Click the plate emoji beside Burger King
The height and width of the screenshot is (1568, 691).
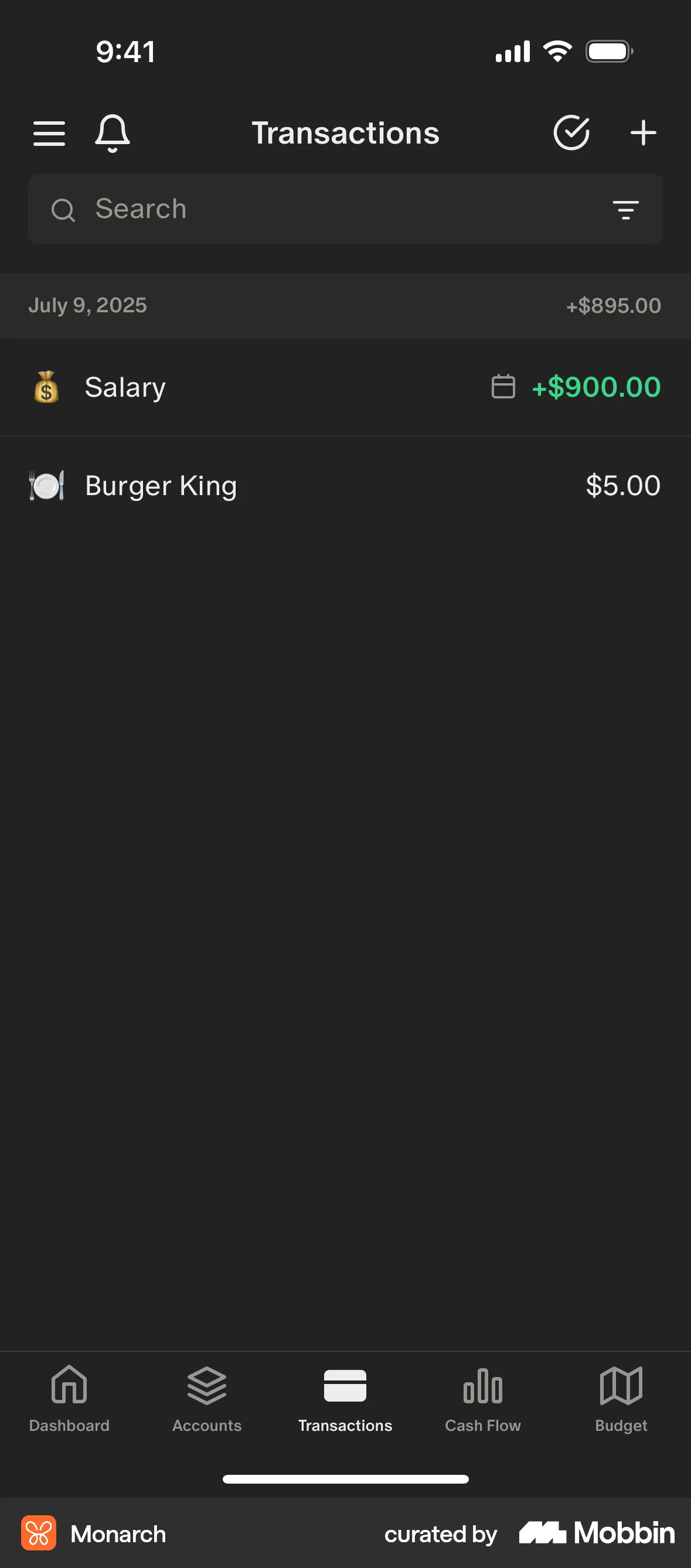46,485
